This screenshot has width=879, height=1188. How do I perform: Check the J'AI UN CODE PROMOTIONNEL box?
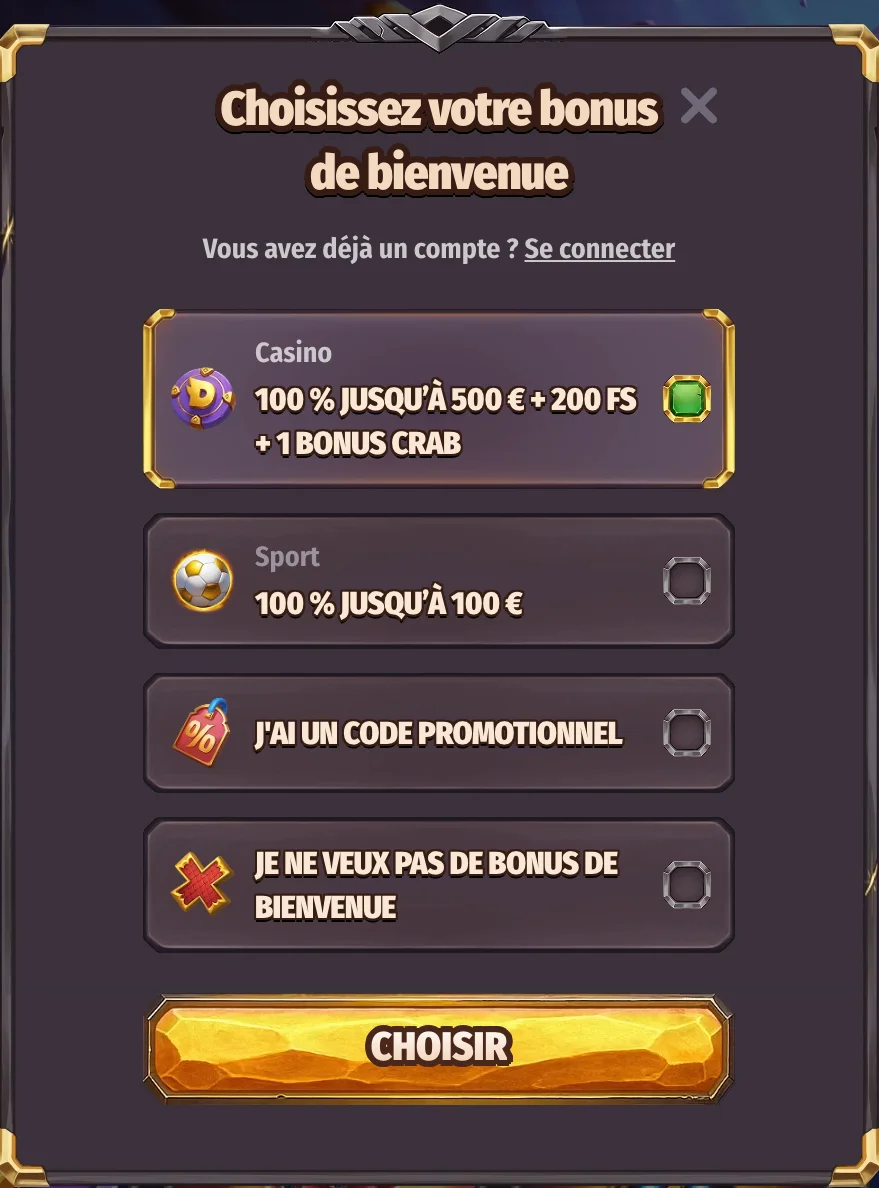pos(685,731)
